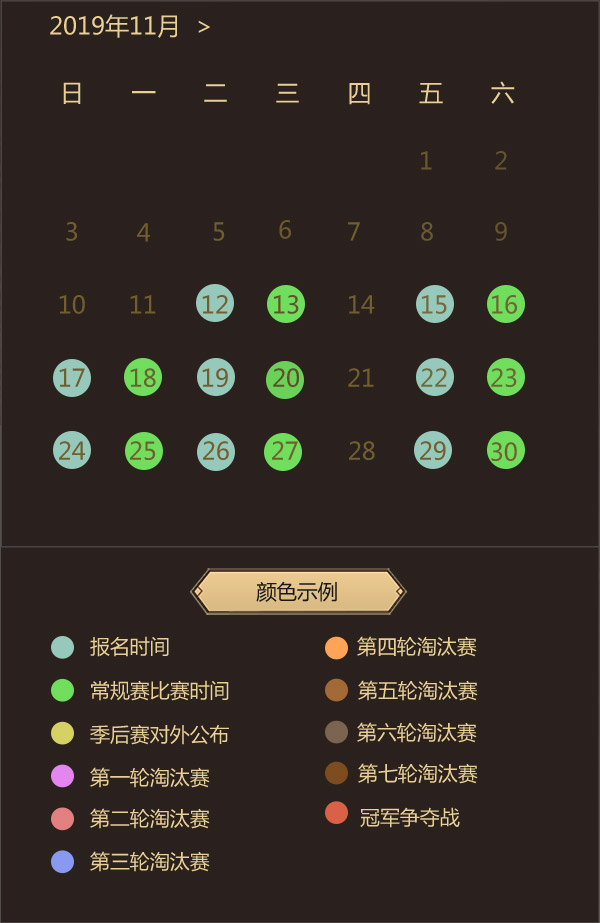Open date 17 on the calendar
Viewport: 600px width, 923px height.
click(72, 378)
